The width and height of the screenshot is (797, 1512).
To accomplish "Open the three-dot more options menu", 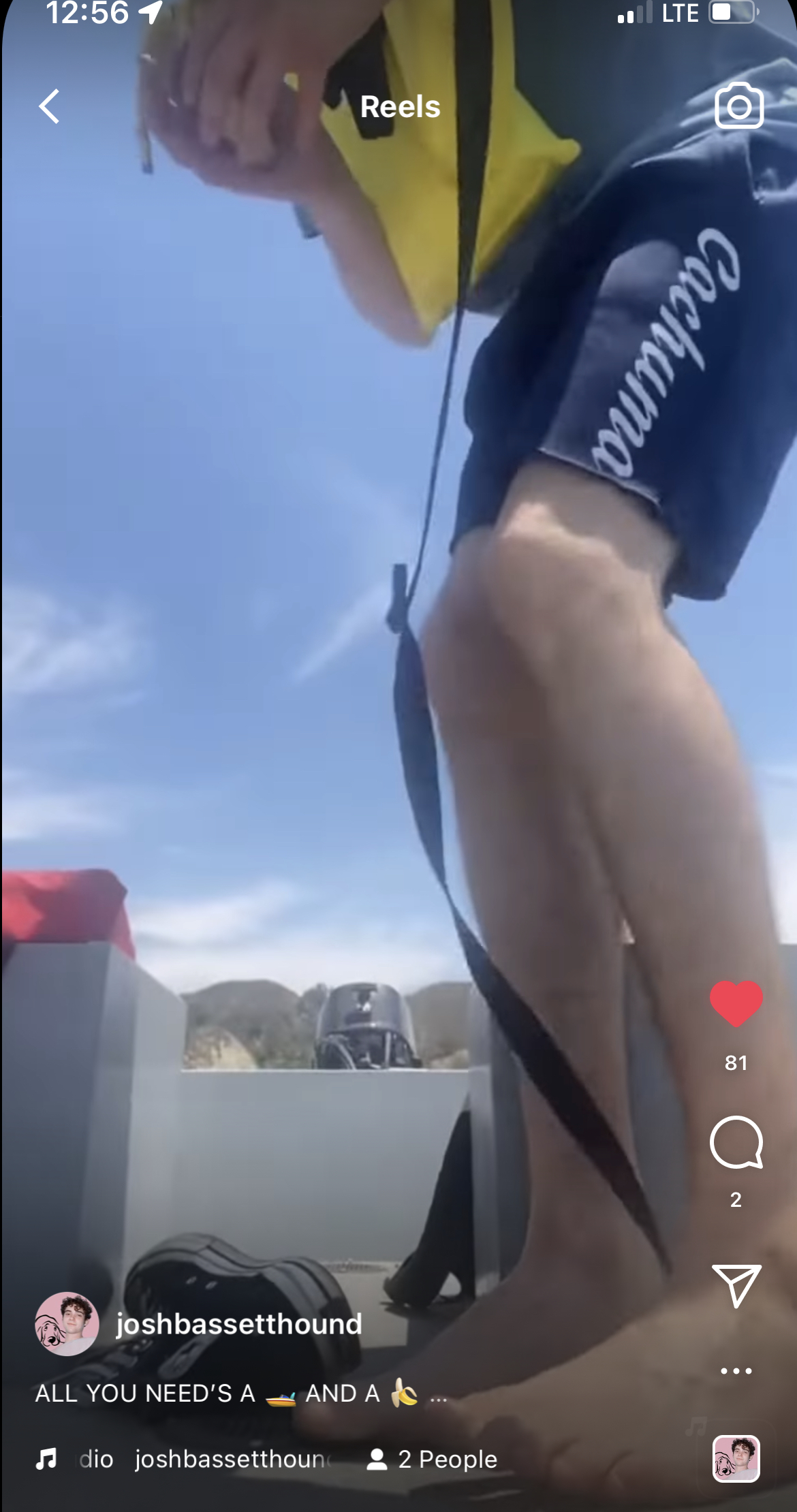I will 736,1371.
